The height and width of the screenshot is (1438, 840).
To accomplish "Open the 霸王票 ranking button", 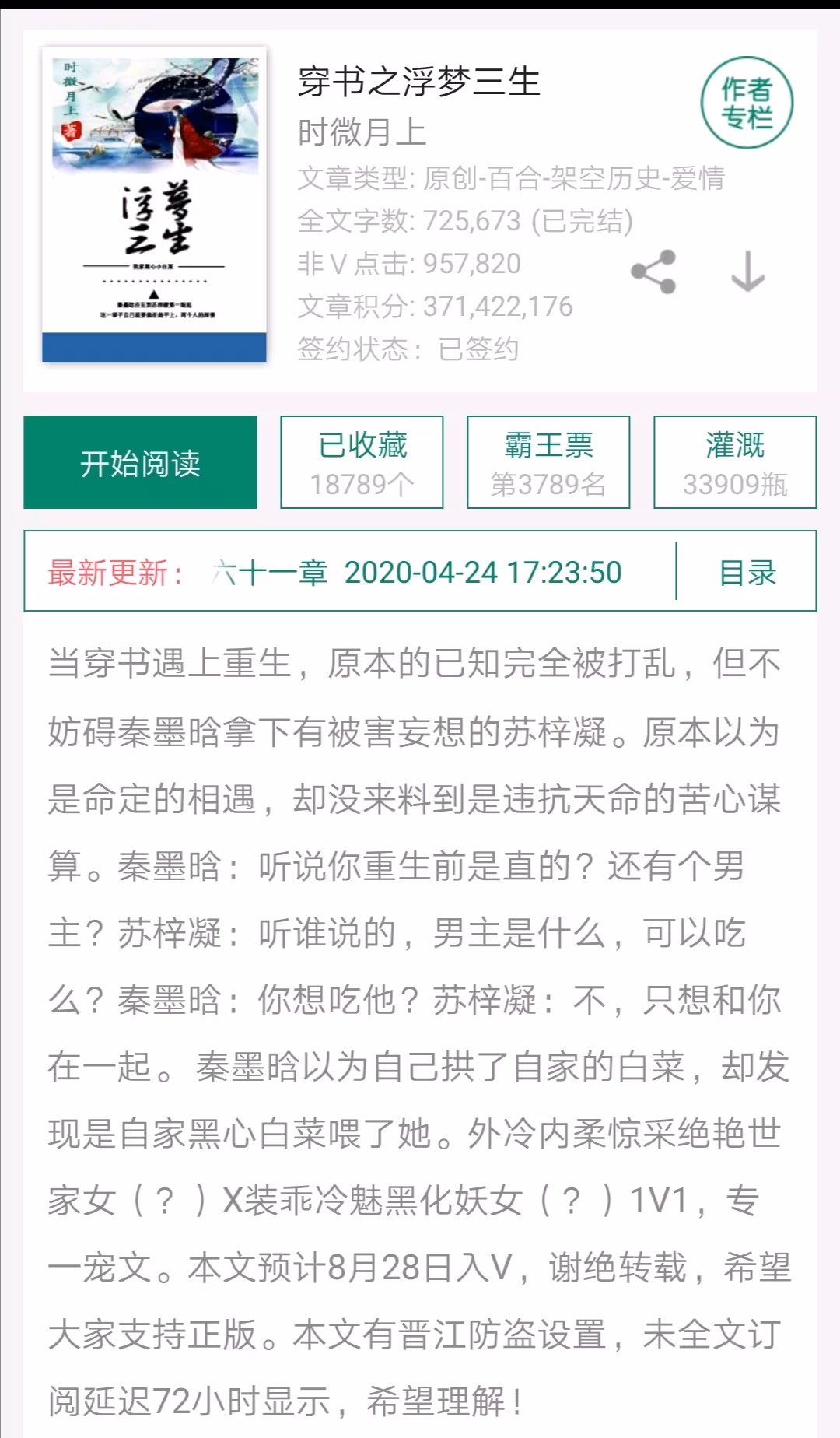I will [x=548, y=463].
